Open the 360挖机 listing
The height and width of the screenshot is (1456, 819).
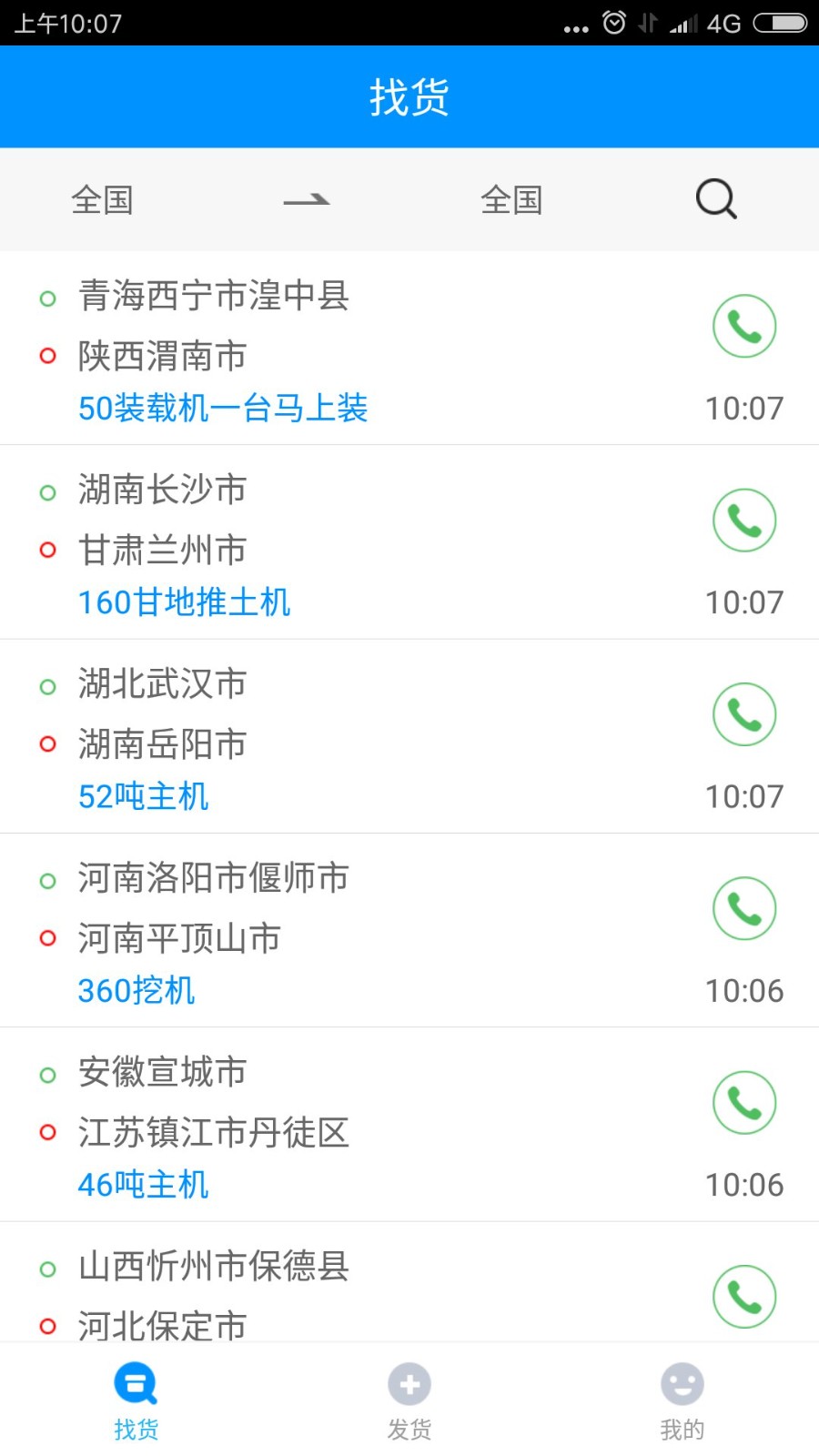pyautogui.click(x=136, y=990)
